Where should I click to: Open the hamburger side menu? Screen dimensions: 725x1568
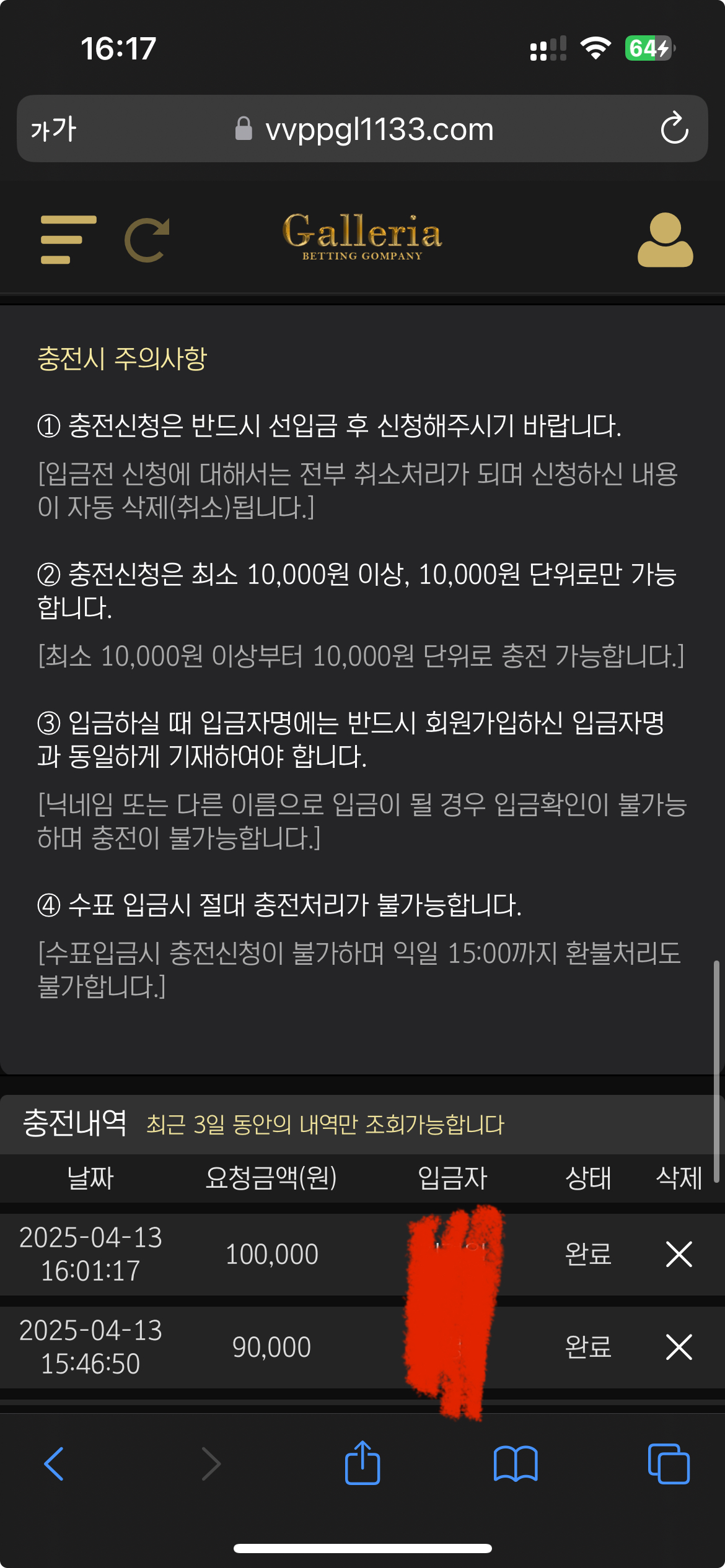pos(68,240)
